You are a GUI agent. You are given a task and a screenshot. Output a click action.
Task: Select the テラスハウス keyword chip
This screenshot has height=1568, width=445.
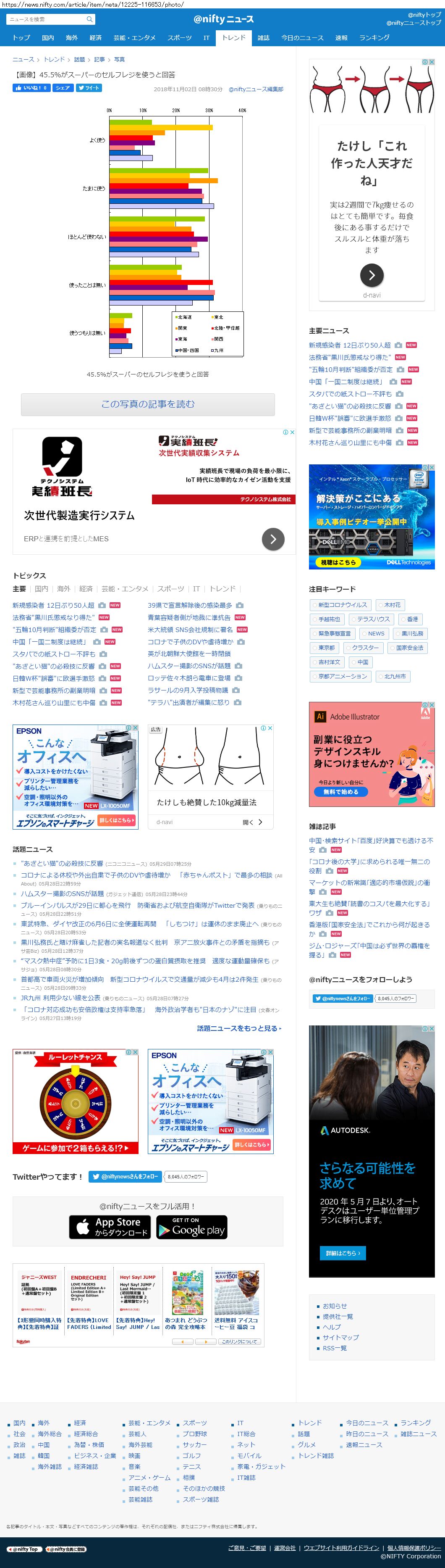click(x=373, y=619)
